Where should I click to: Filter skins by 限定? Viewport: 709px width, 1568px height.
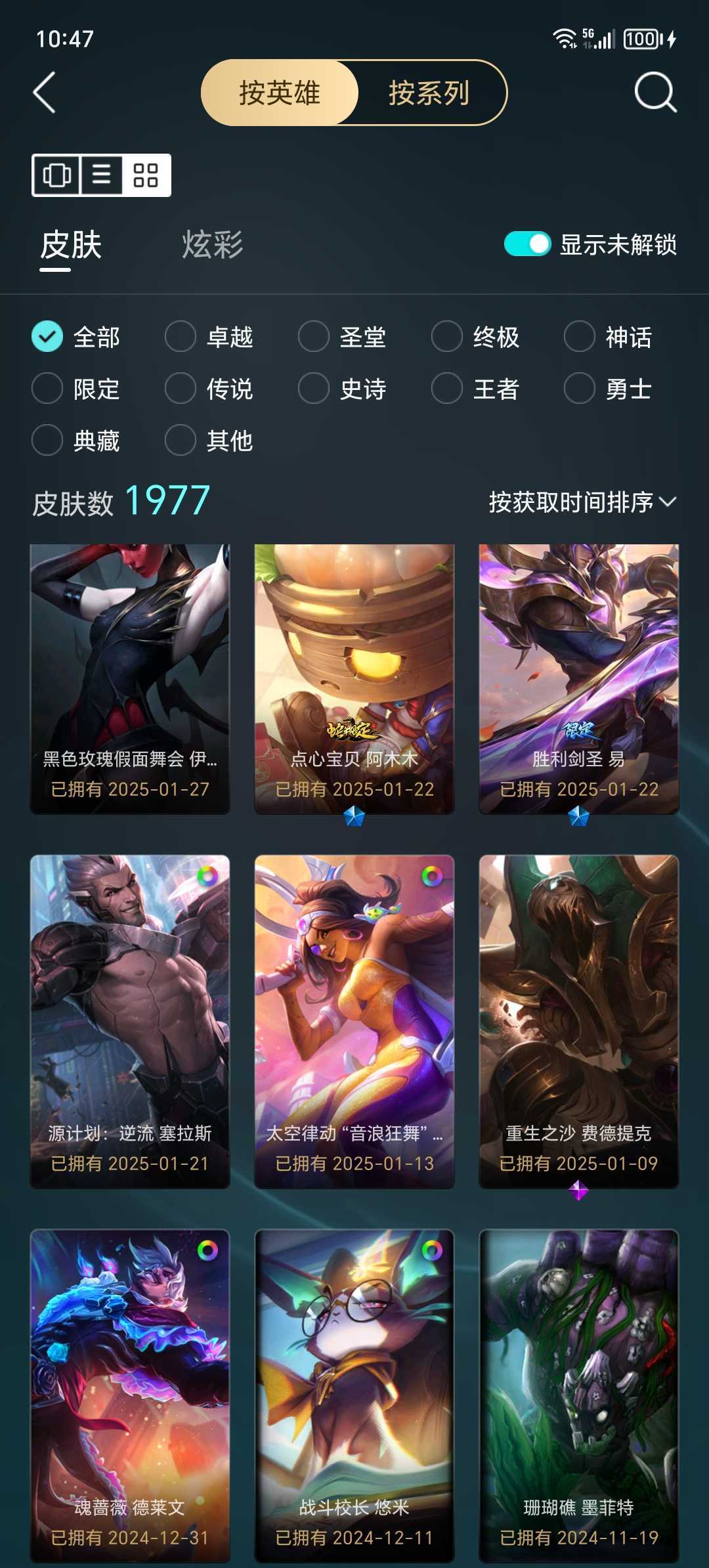[x=76, y=389]
